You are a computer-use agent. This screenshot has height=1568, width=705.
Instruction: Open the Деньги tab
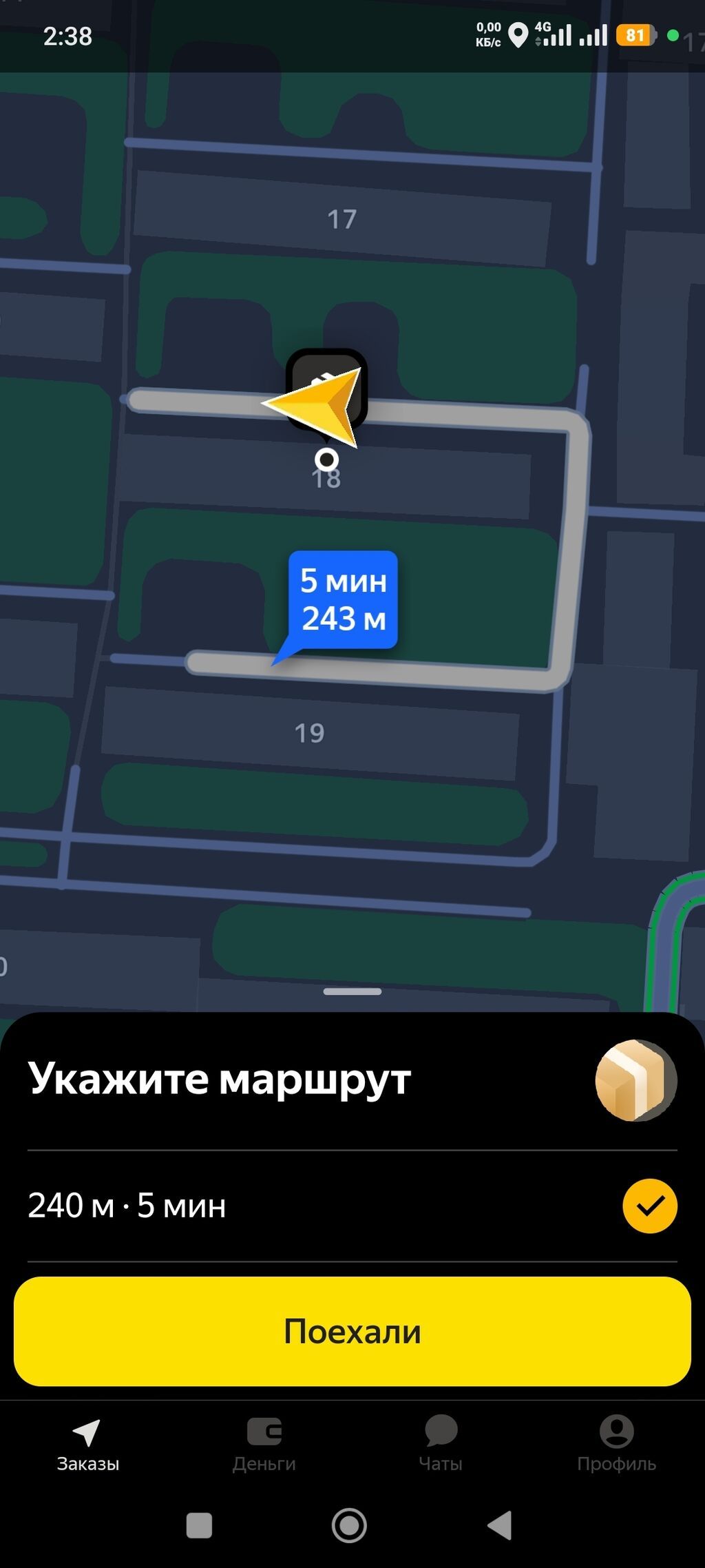264,1445
